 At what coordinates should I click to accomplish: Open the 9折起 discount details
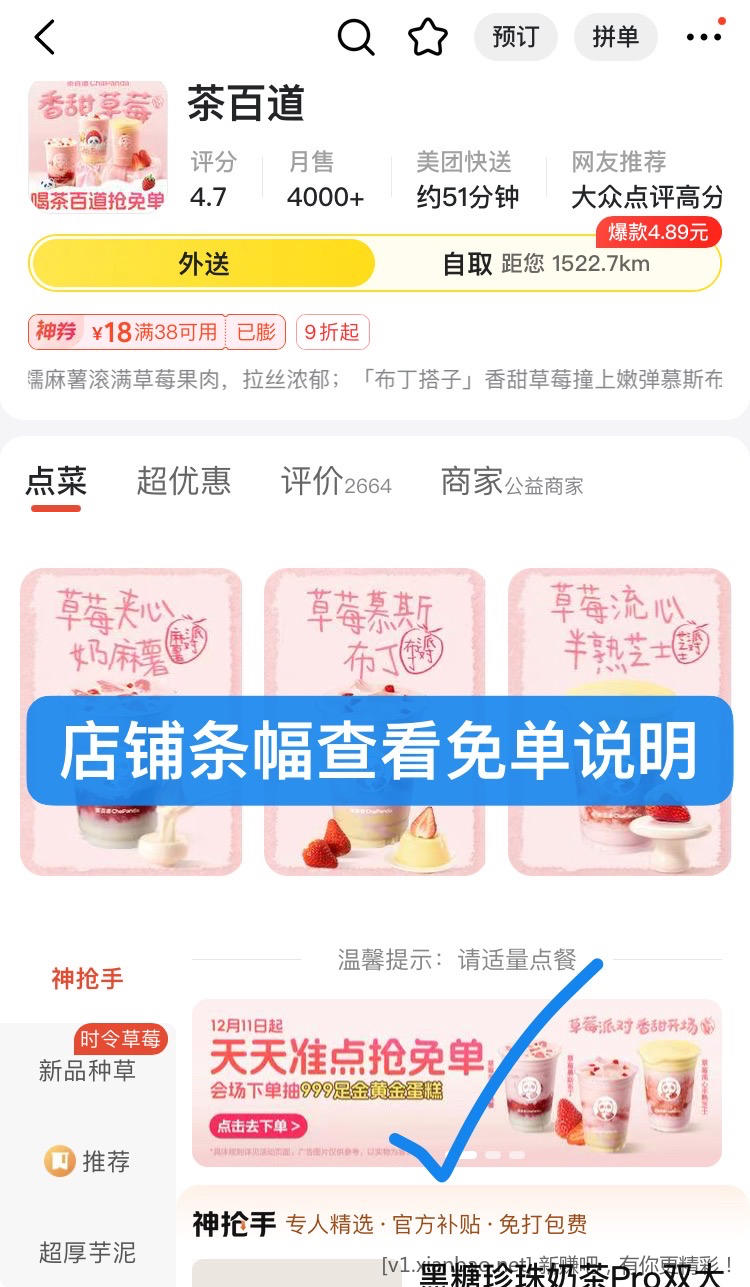[x=332, y=331]
